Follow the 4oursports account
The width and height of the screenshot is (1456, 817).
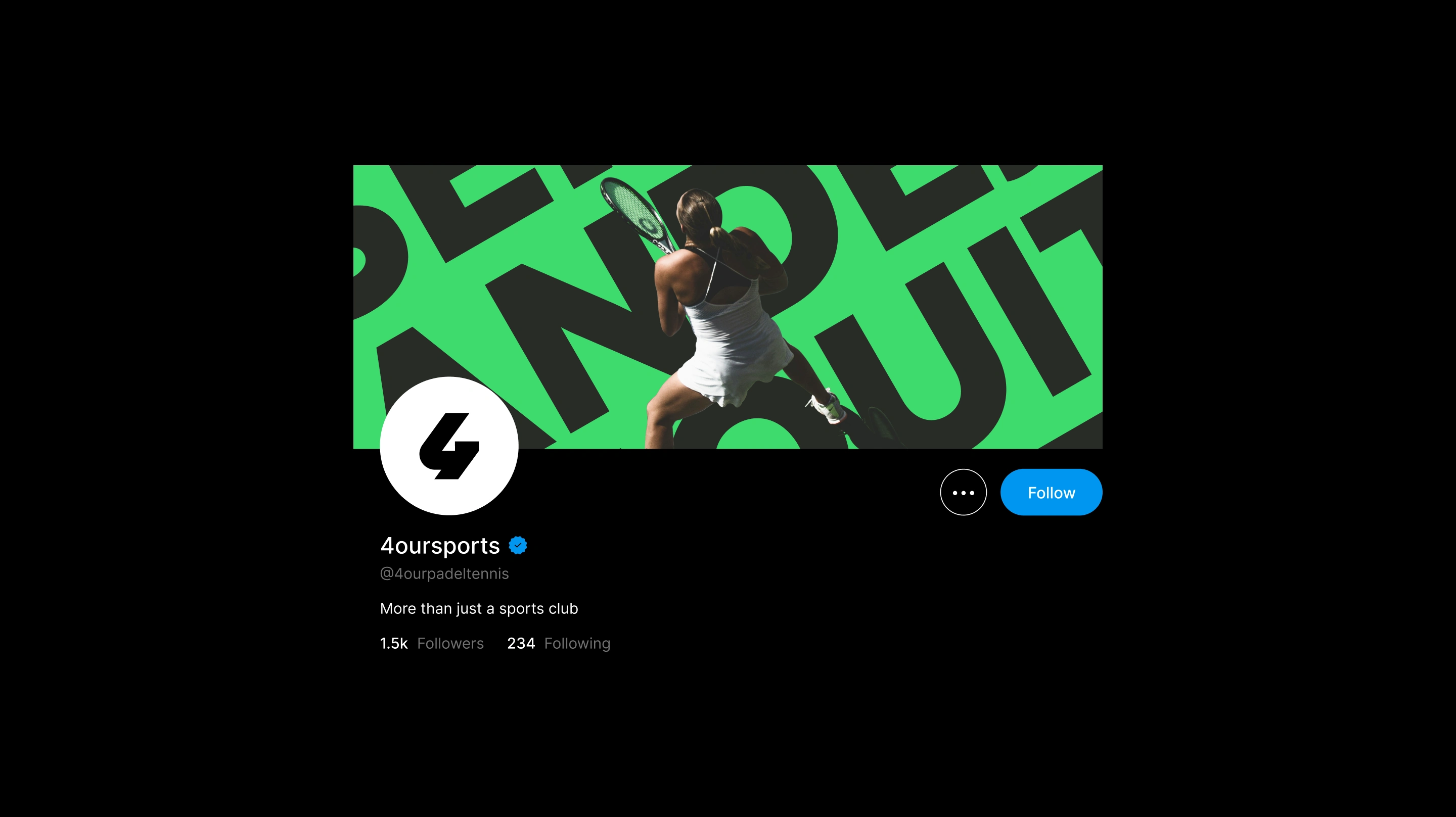[x=1051, y=492]
